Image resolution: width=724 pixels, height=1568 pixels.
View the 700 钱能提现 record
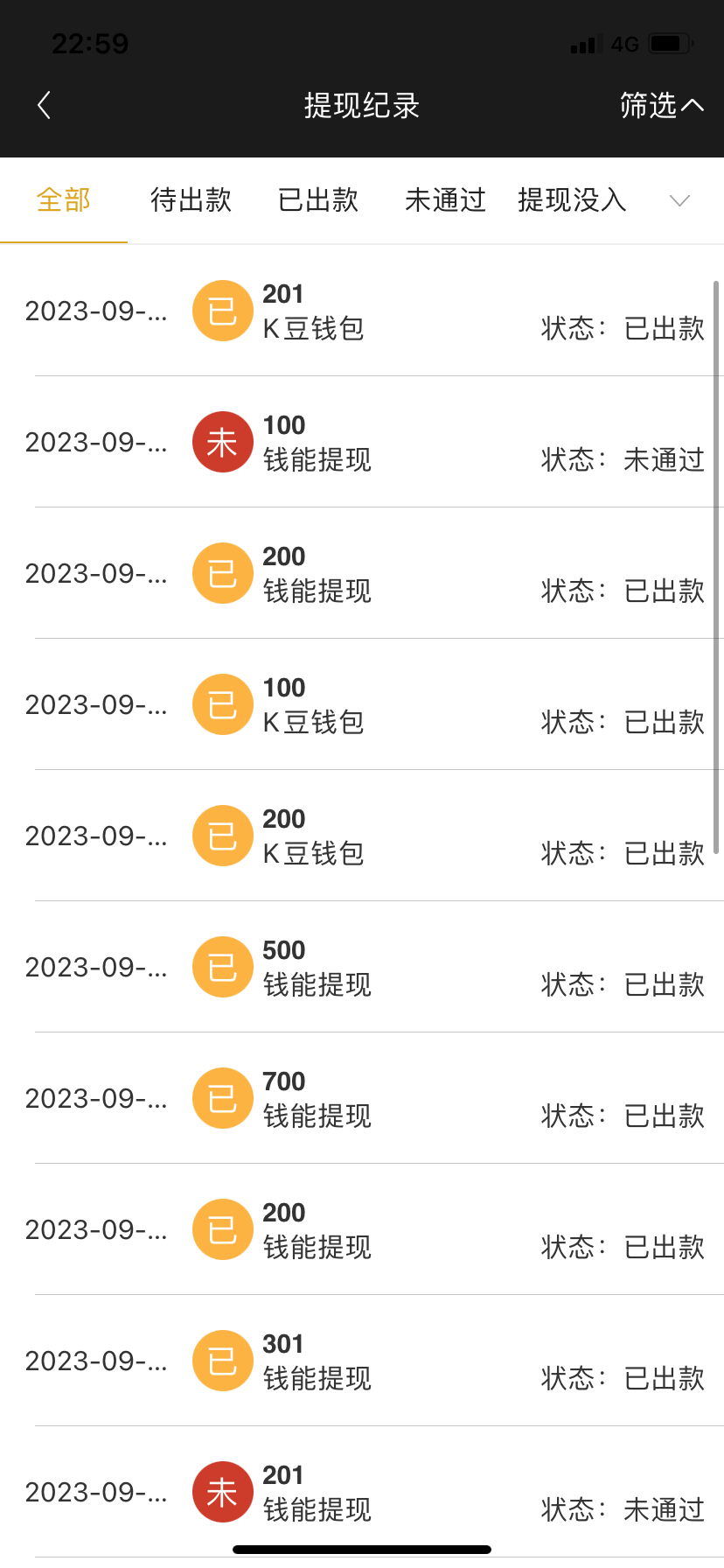(362, 1099)
